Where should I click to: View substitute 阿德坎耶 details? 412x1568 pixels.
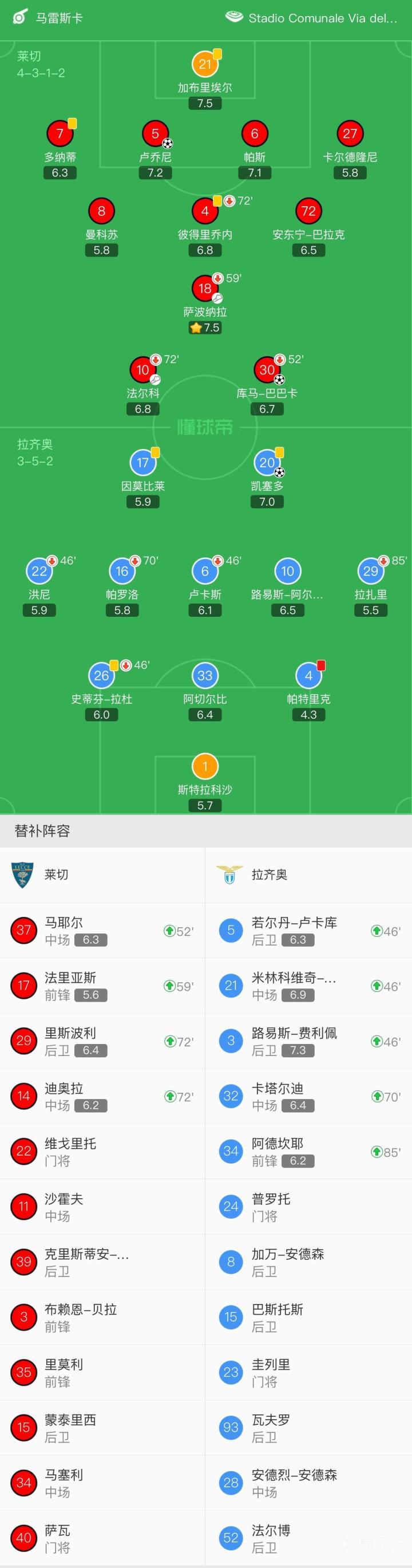[x=308, y=1152]
